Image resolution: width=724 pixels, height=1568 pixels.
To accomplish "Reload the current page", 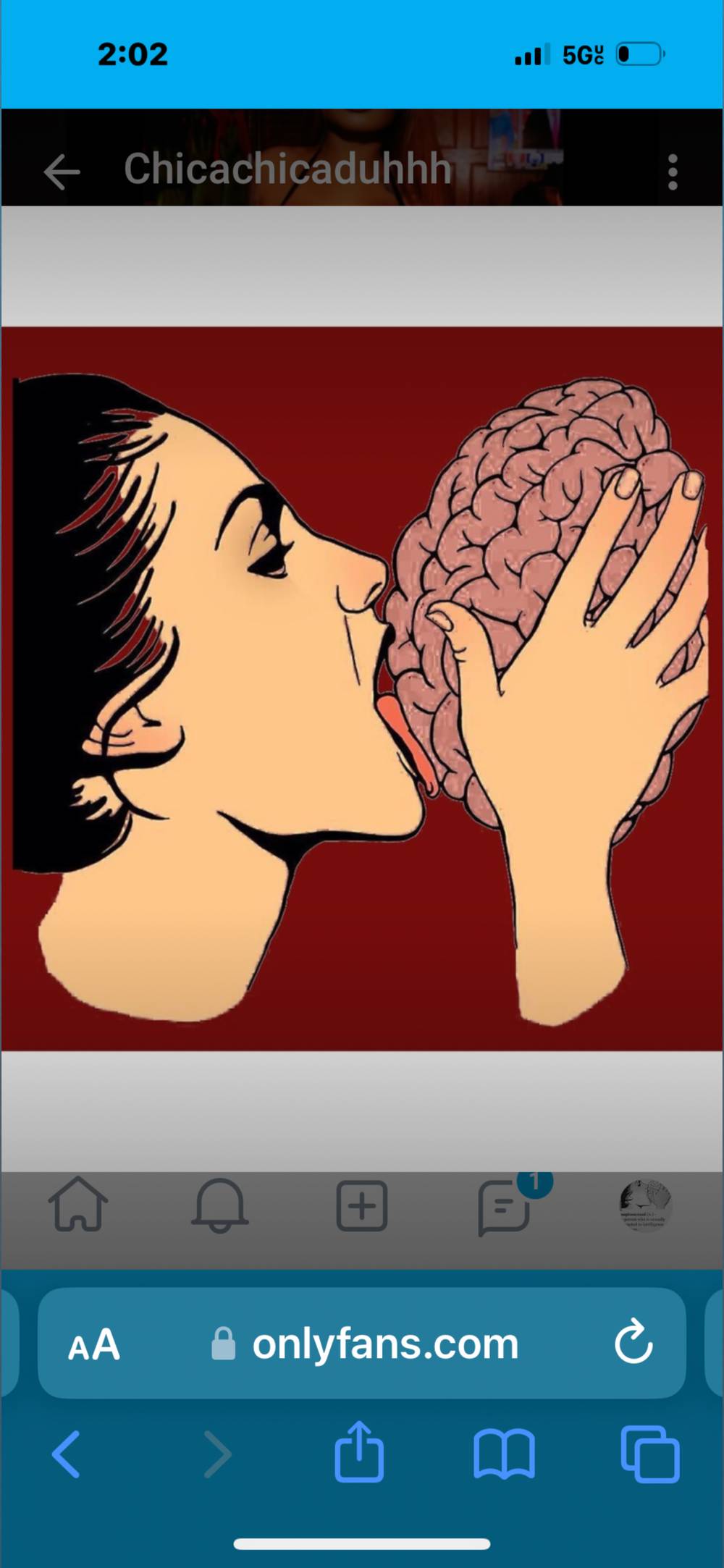I will (633, 1342).
